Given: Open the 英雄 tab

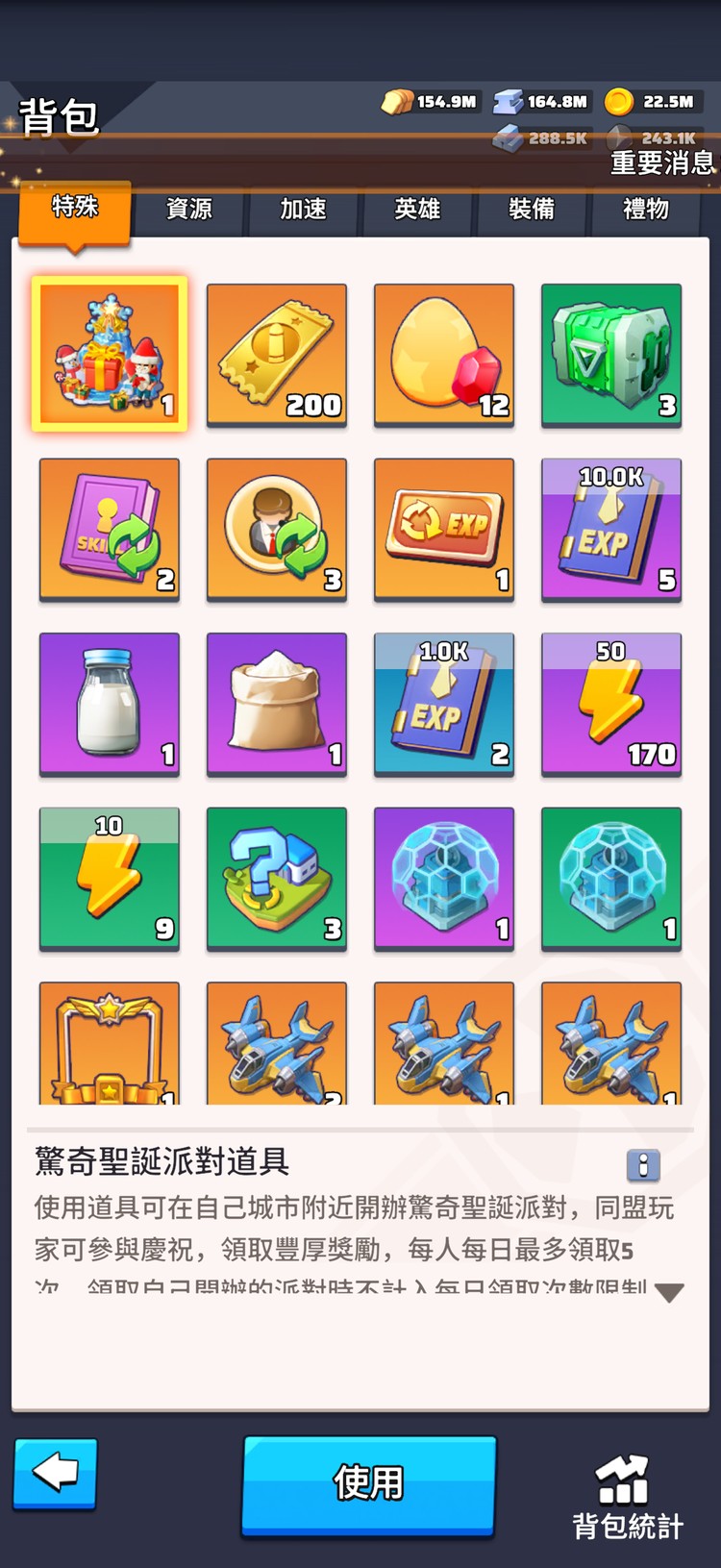Looking at the screenshot, I should pyautogui.click(x=417, y=209).
